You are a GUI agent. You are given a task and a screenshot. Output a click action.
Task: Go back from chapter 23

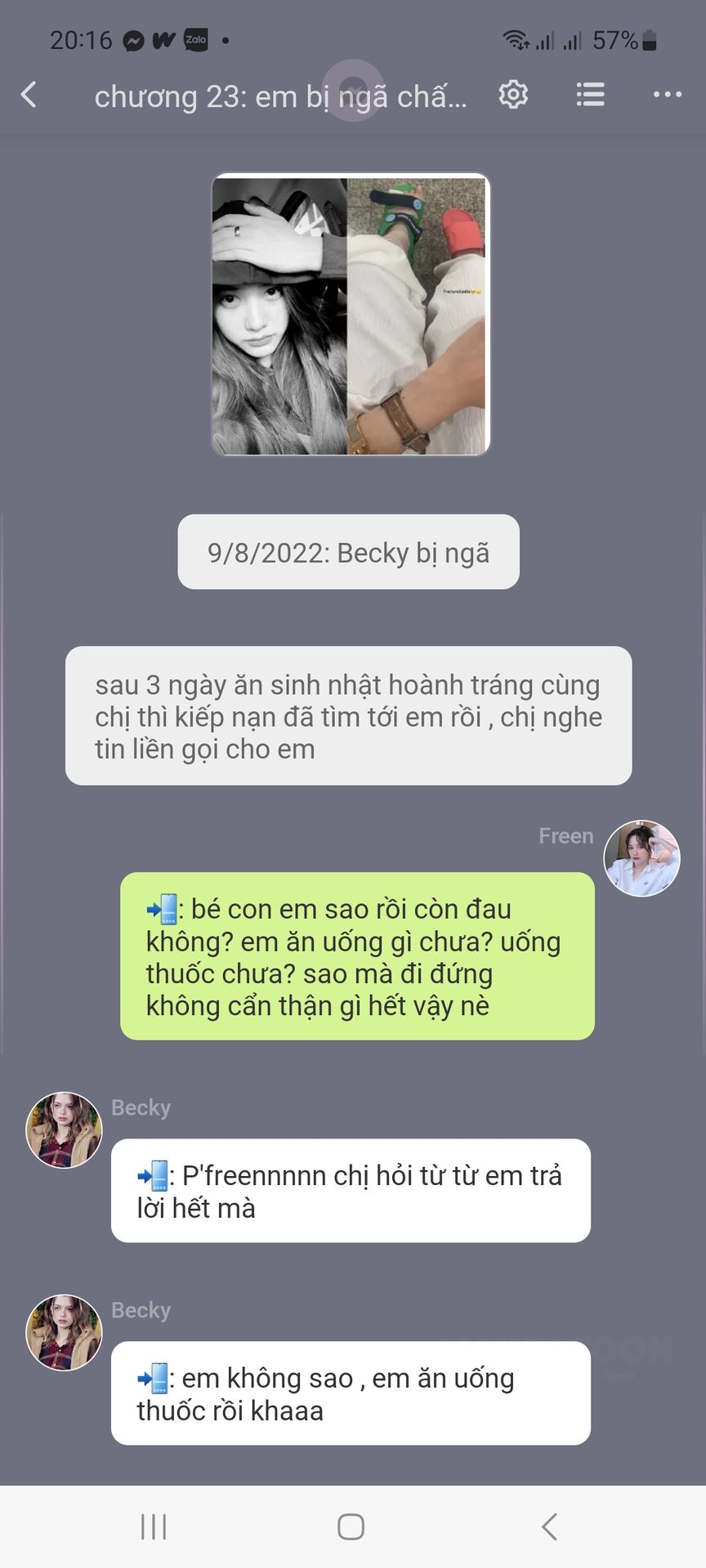pos(29,95)
